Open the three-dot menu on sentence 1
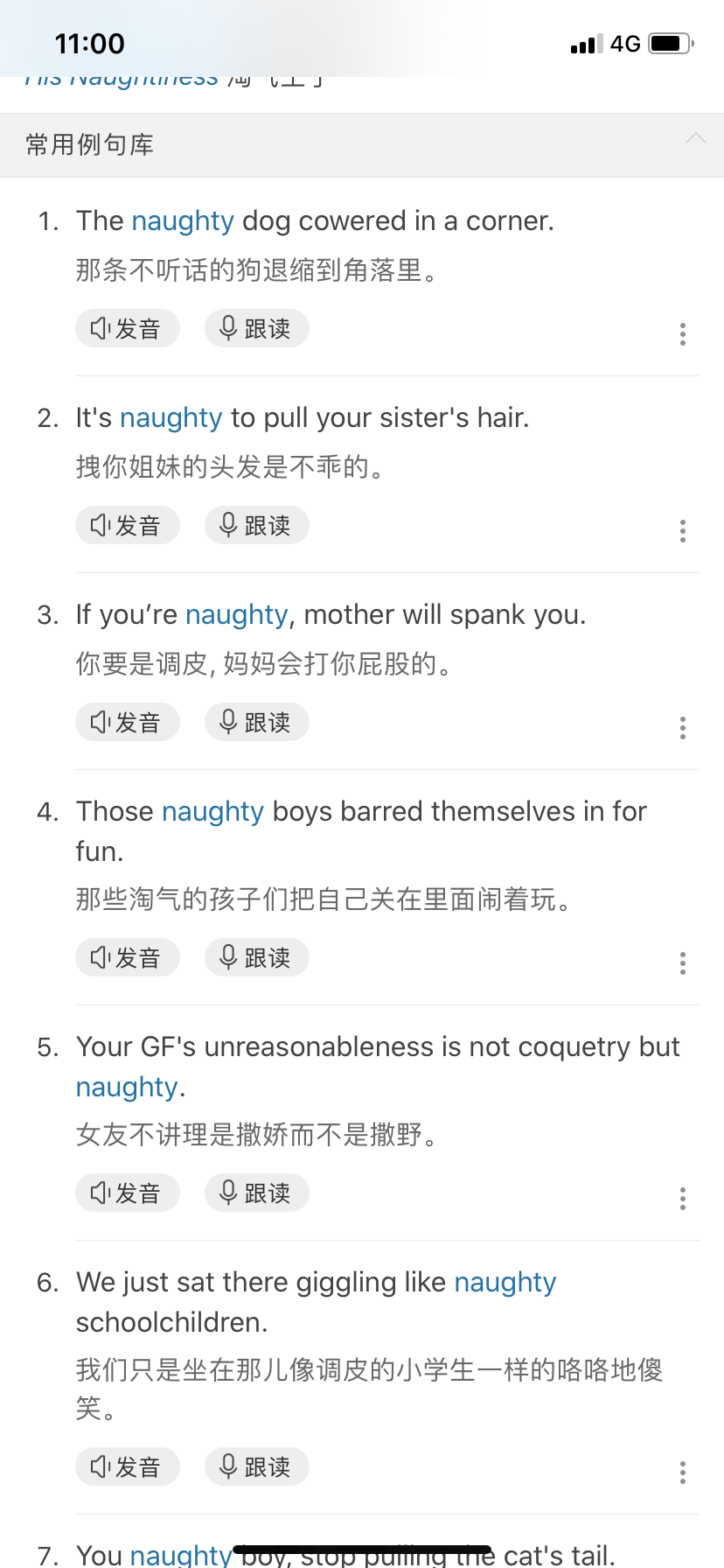 coord(682,335)
